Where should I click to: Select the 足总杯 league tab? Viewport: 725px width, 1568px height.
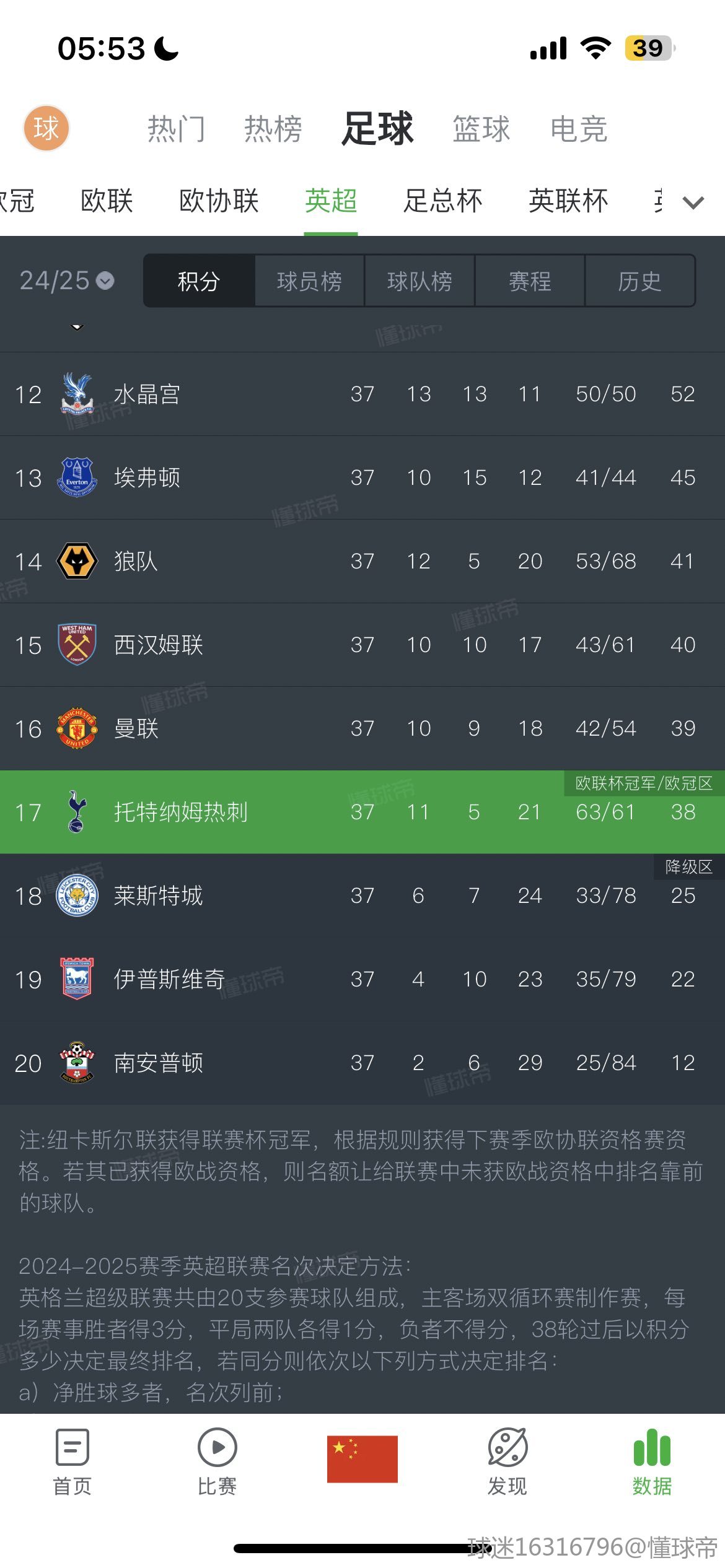pyautogui.click(x=442, y=201)
